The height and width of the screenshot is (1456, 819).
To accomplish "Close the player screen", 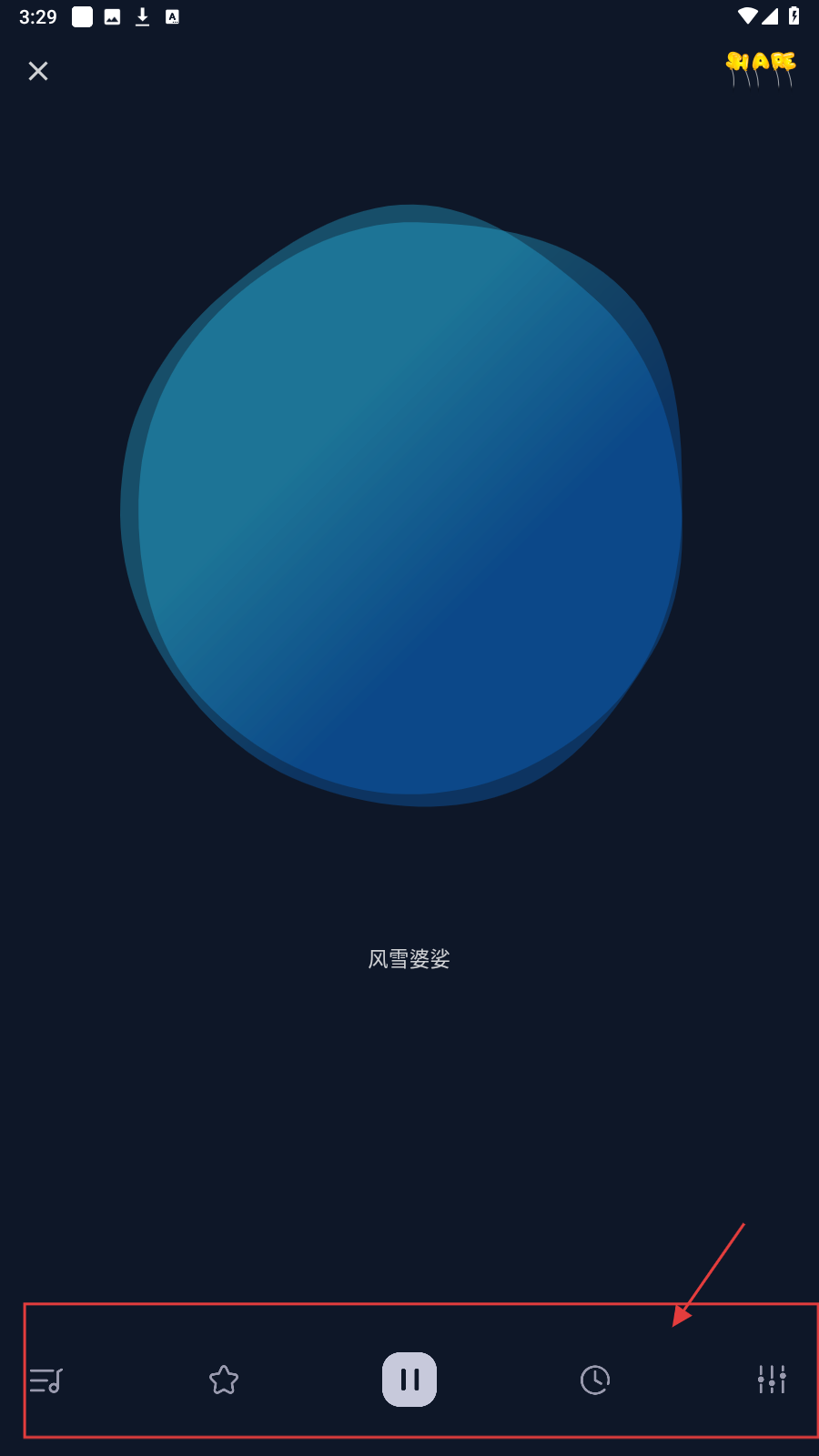I will 38,71.
